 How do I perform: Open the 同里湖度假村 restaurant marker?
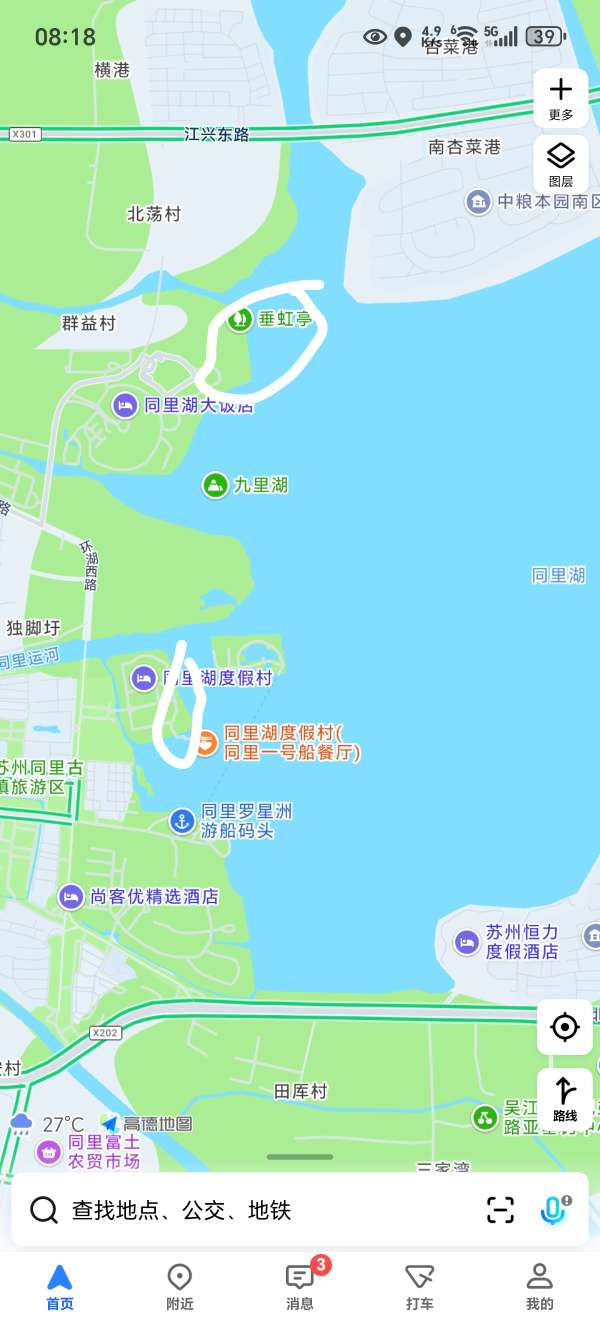(x=205, y=744)
